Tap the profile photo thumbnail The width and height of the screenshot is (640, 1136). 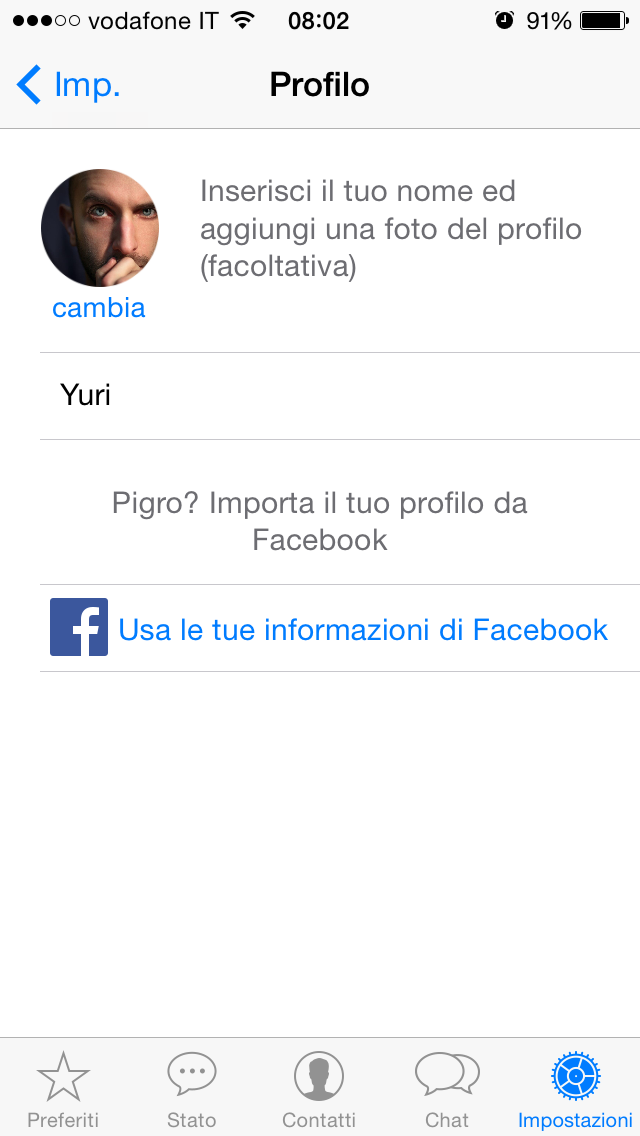[x=100, y=228]
